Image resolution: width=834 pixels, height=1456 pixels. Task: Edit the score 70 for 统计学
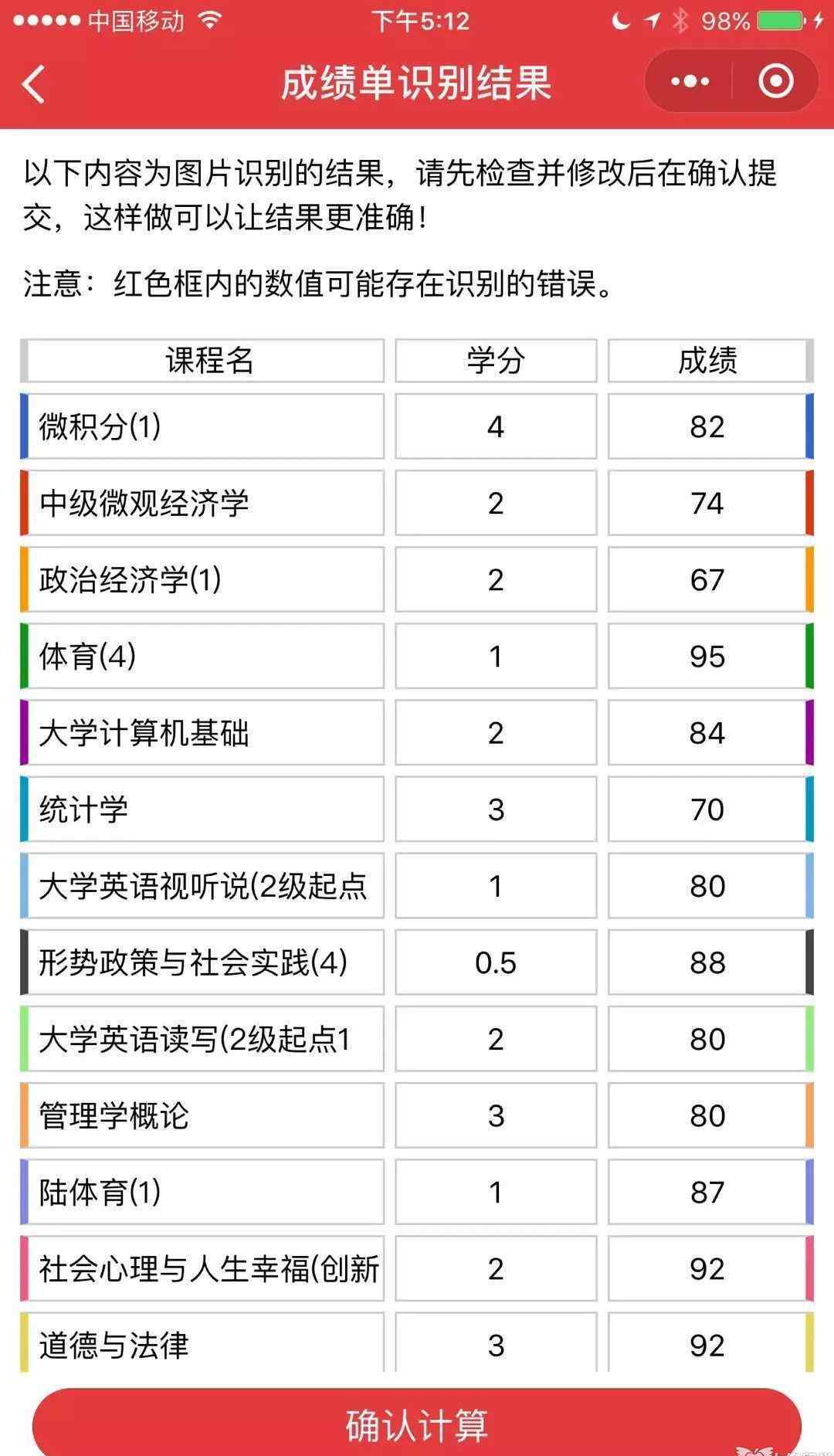pos(707,809)
